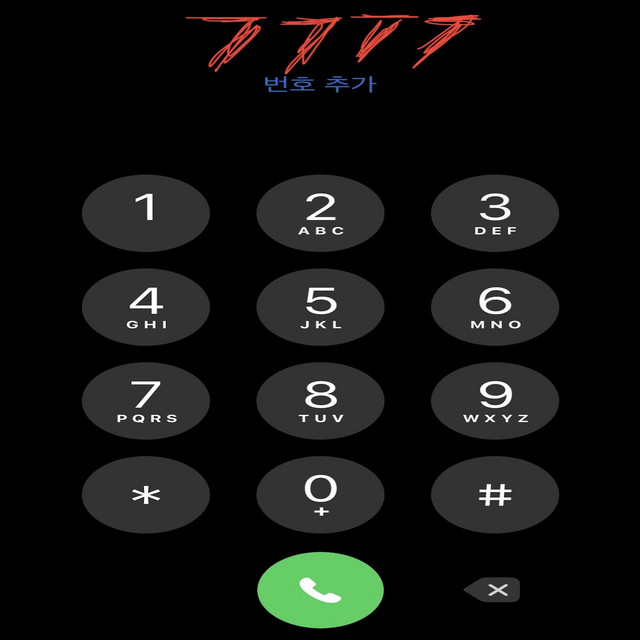
Task: Delete the last entered digit
Action: click(492, 589)
